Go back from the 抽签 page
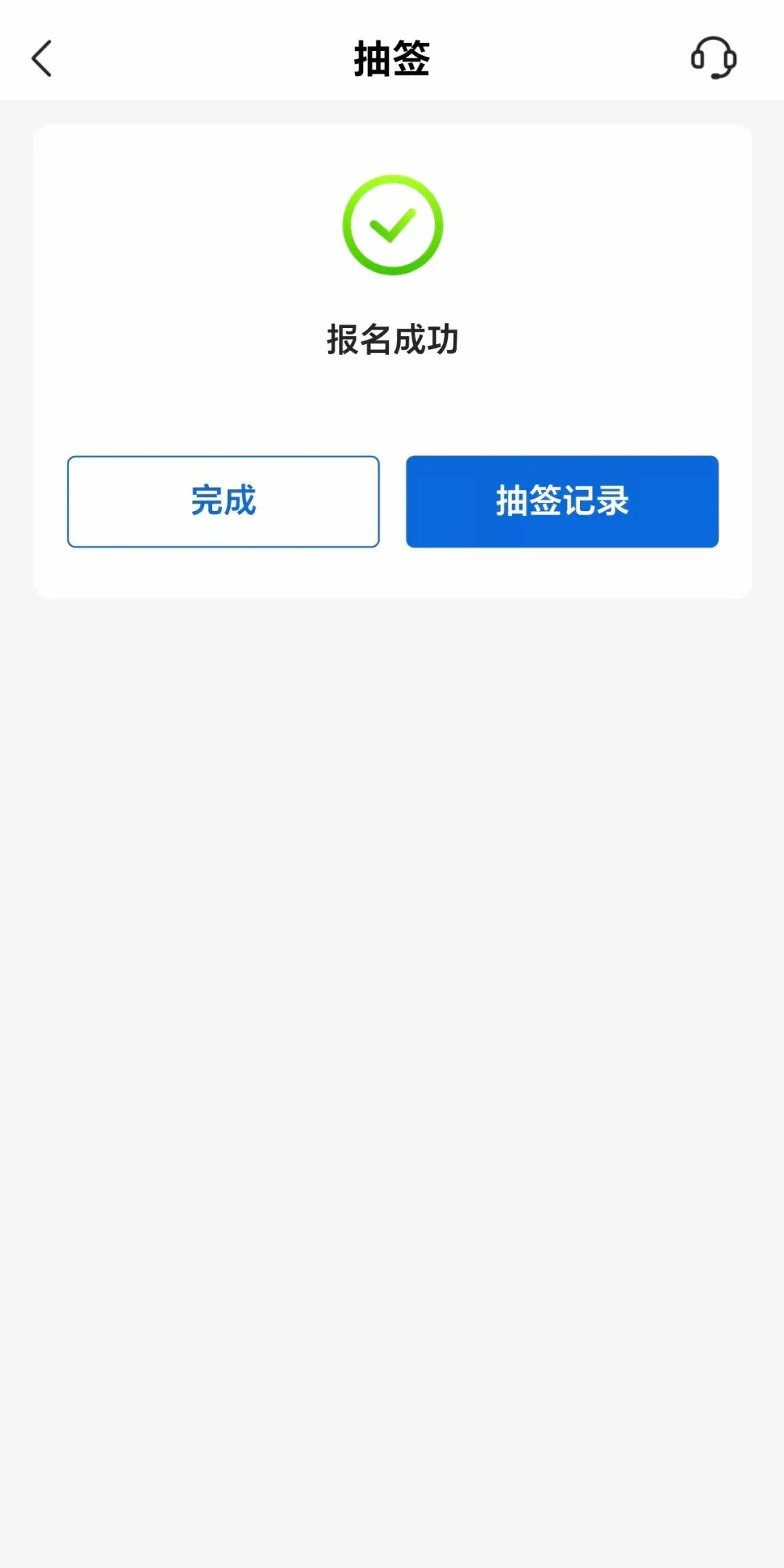The image size is (784, 1568). coord(42,58)
